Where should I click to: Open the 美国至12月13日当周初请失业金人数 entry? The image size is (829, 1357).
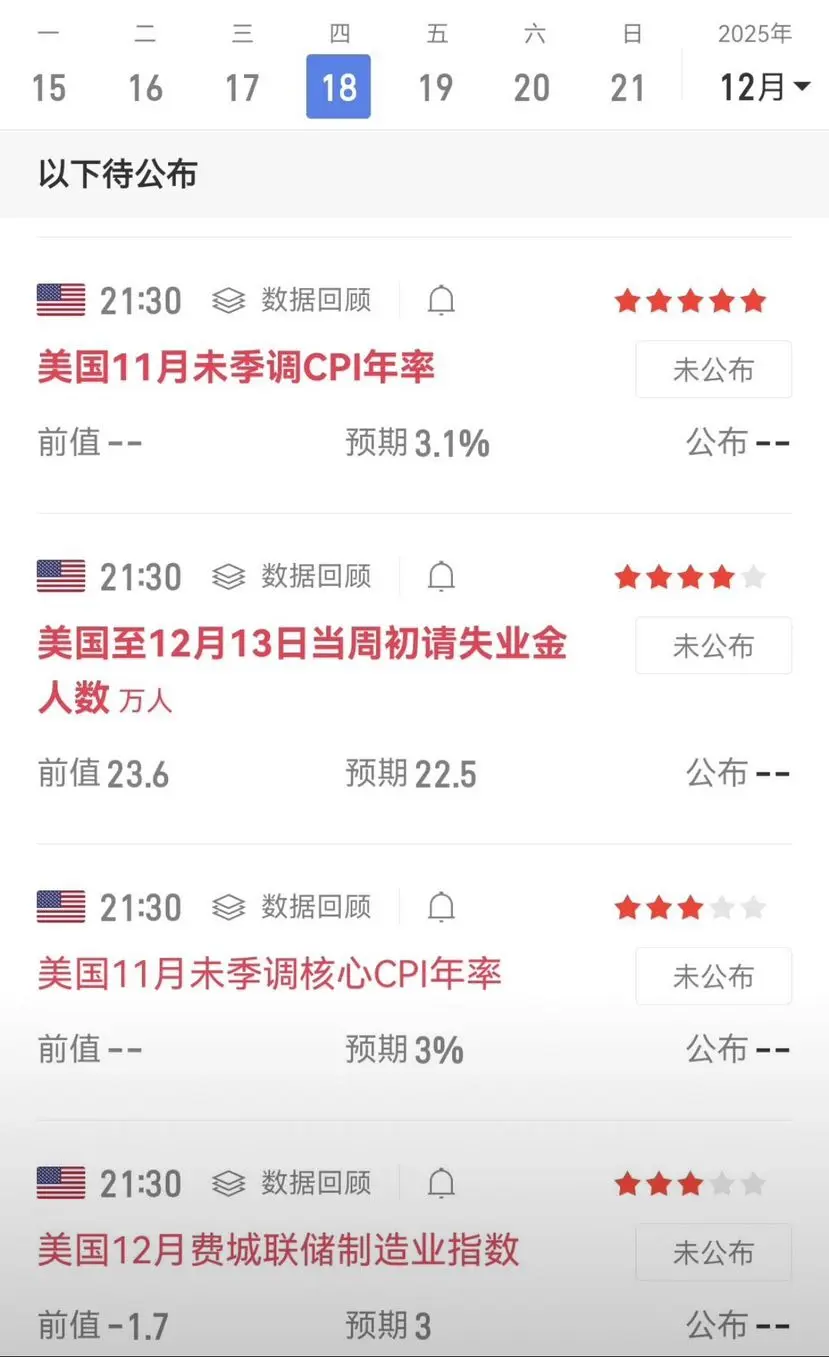[302, 670]
